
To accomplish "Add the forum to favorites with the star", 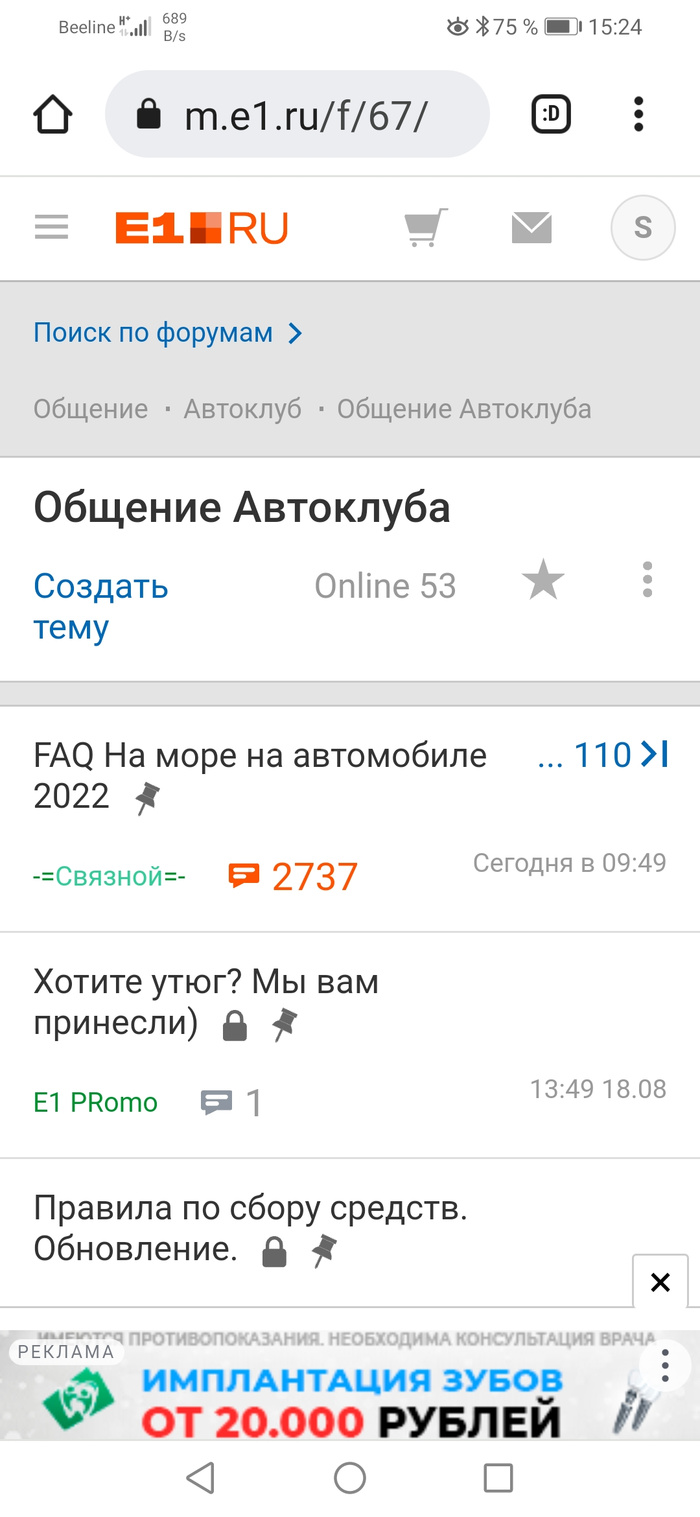I will [x=543, y=581].
